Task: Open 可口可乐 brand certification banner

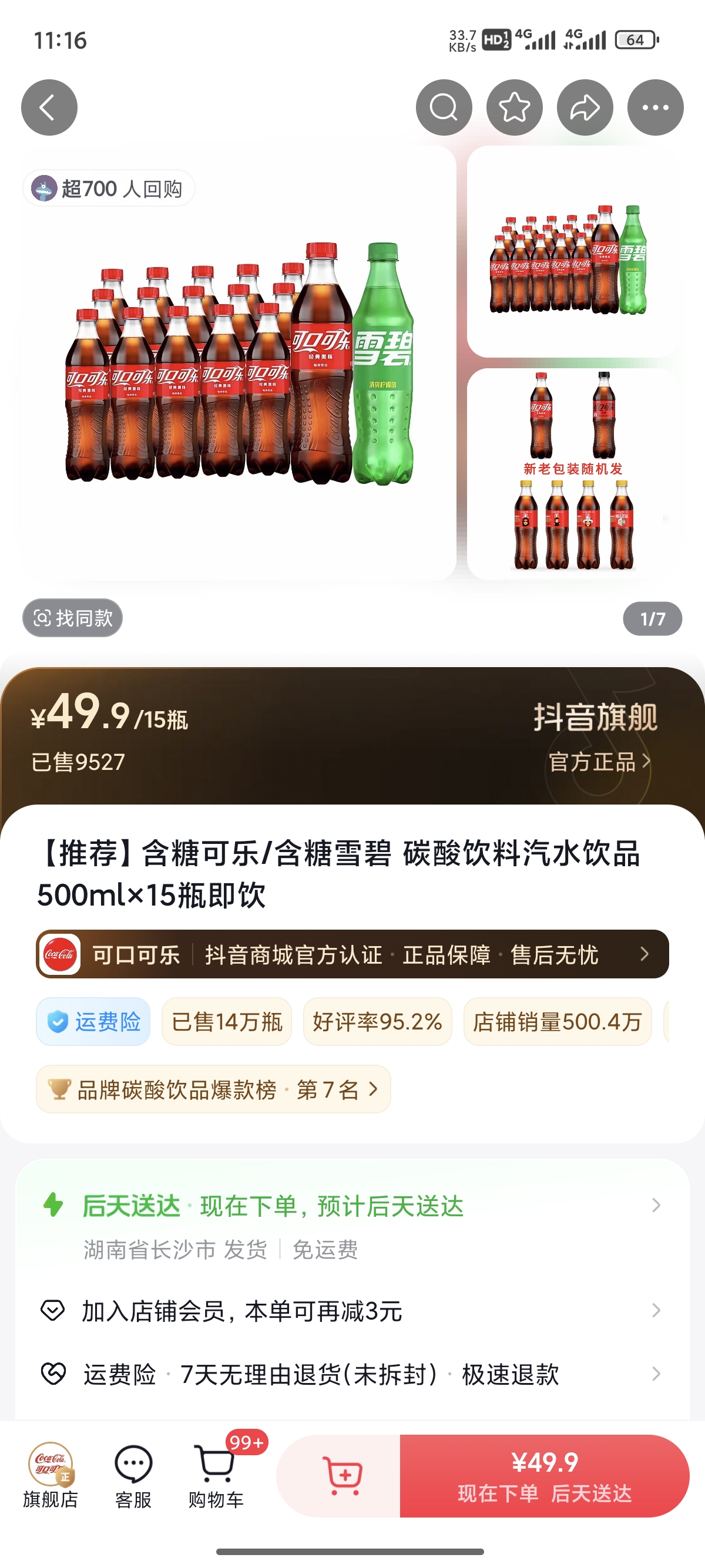Action: (352, 954)
